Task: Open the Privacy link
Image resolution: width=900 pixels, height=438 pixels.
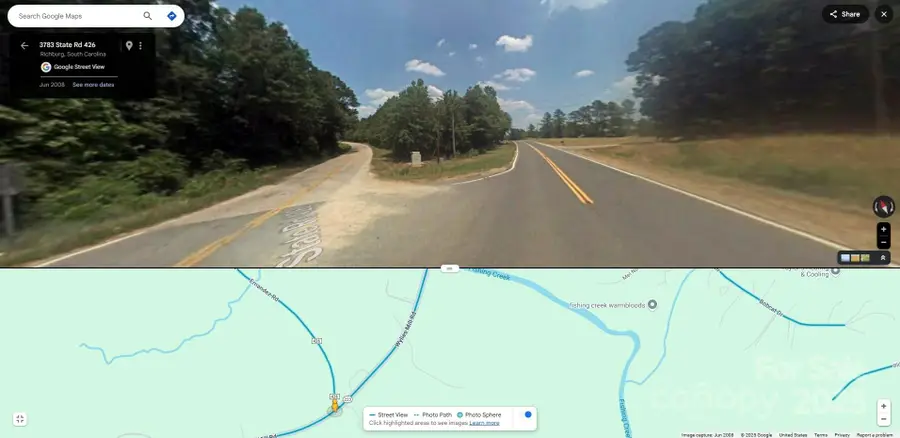Action: coord(842,435)
